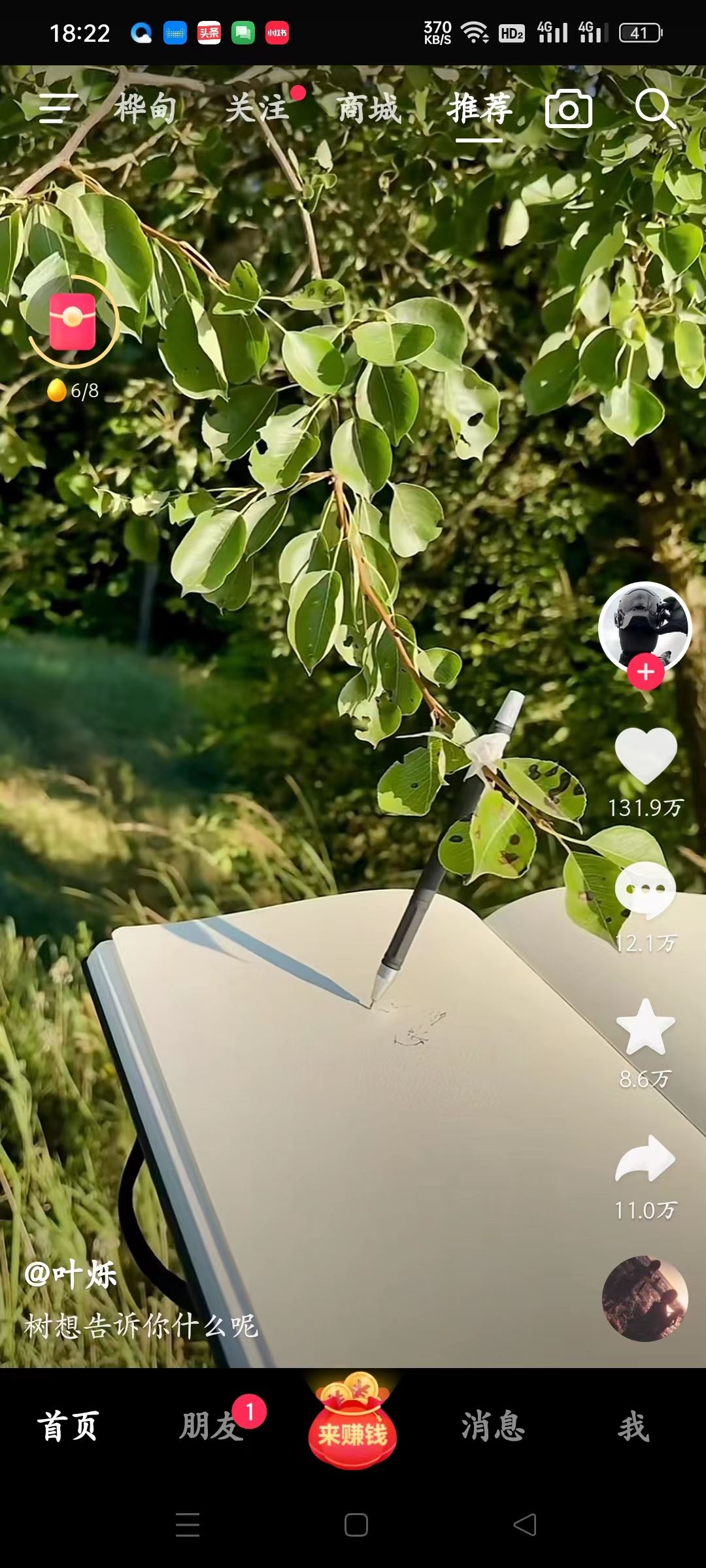Image resolution: width=706 pixels, height=1568 pixels.
Task: Open the 商城 tab
Action: (x=369, y=108)
